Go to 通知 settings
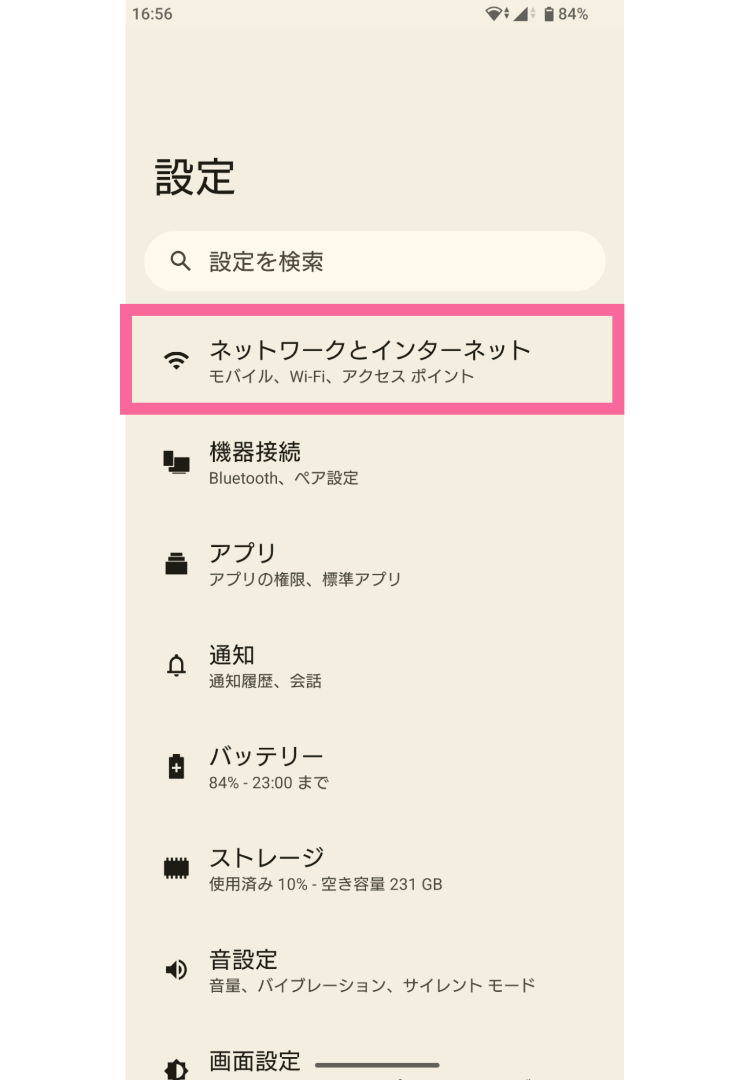Viewport: 750px width, 1080px height. tap(372, 665)
